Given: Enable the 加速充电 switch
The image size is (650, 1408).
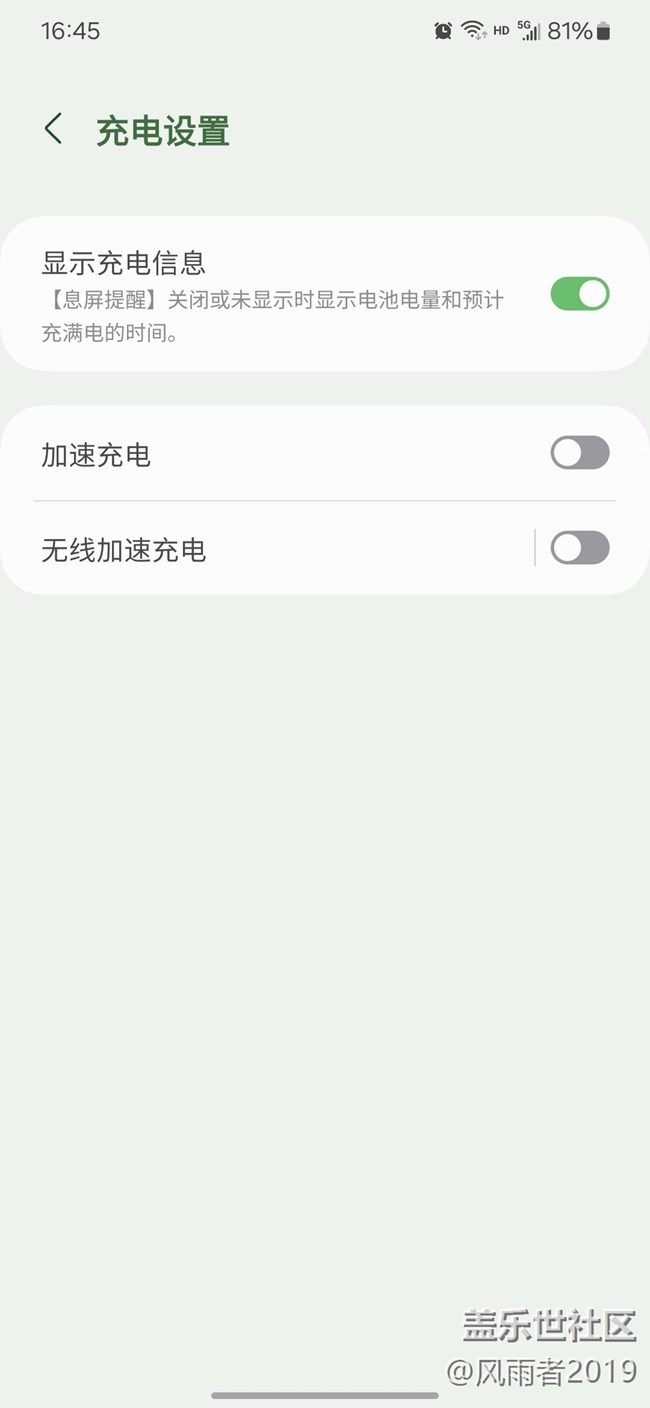Looking at the screenshot, I should click(579, 453).
